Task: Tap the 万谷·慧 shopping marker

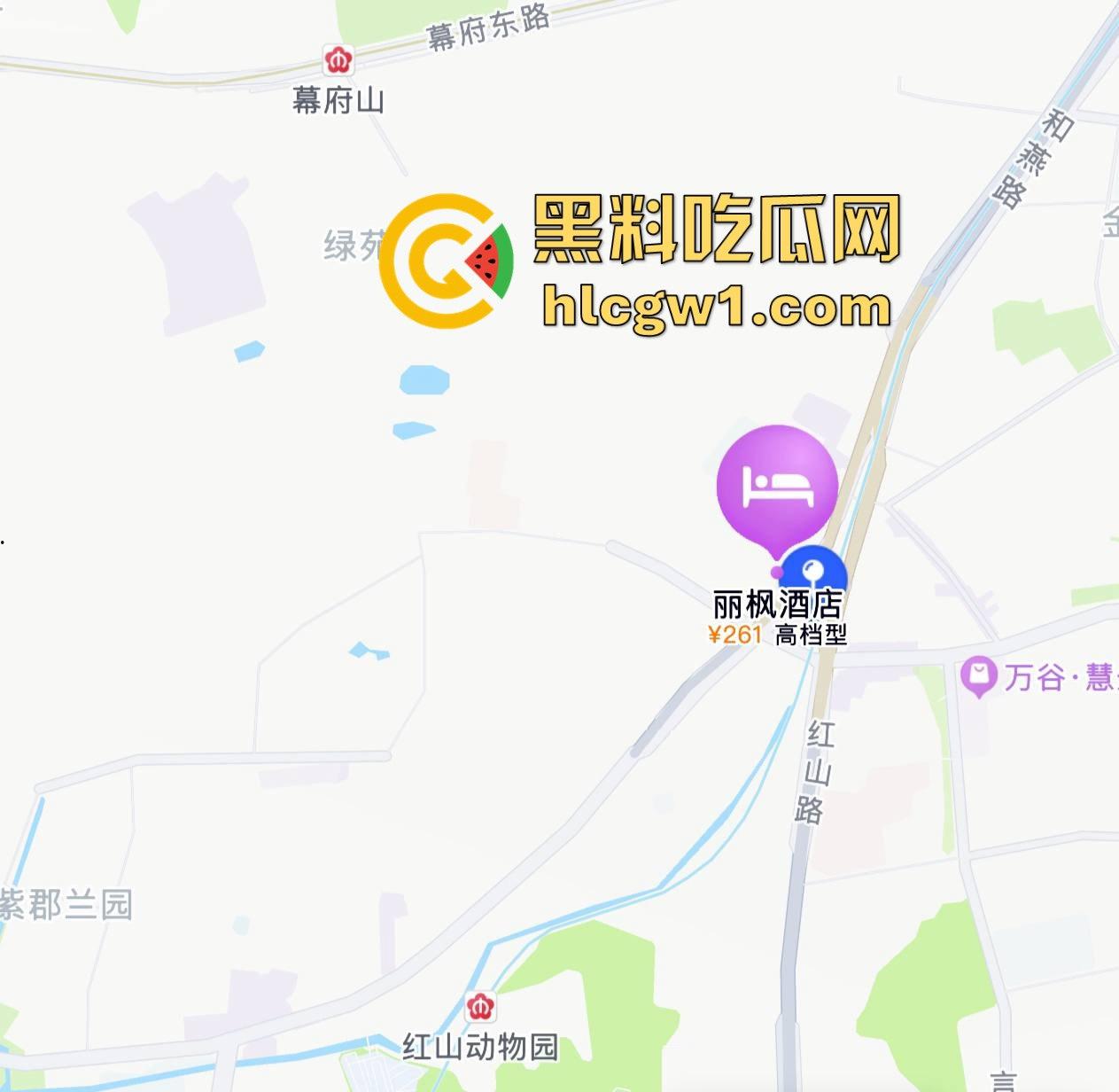Action: 979,677
